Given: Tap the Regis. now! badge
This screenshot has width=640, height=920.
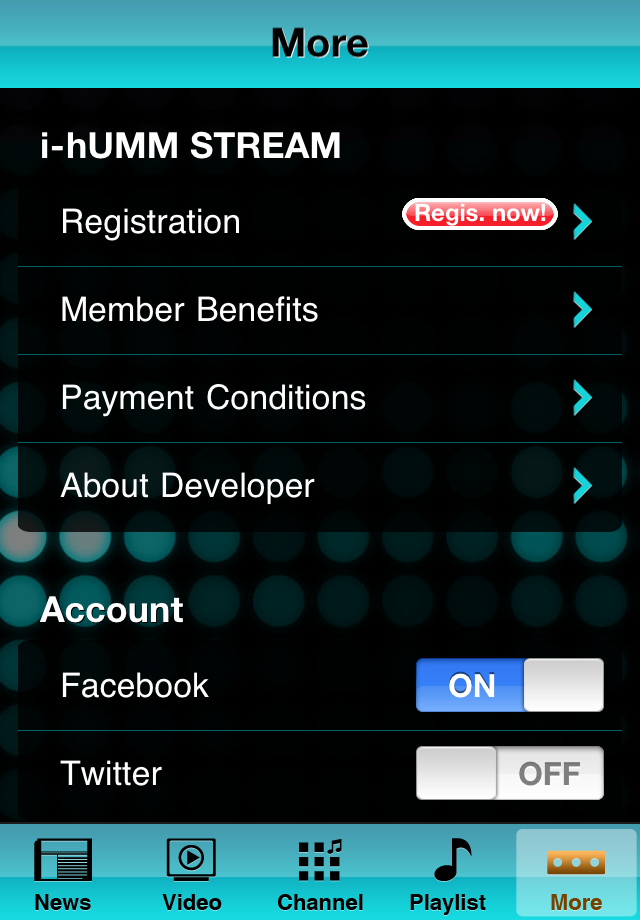Looking at the screenshot, I should coord(480,214).
